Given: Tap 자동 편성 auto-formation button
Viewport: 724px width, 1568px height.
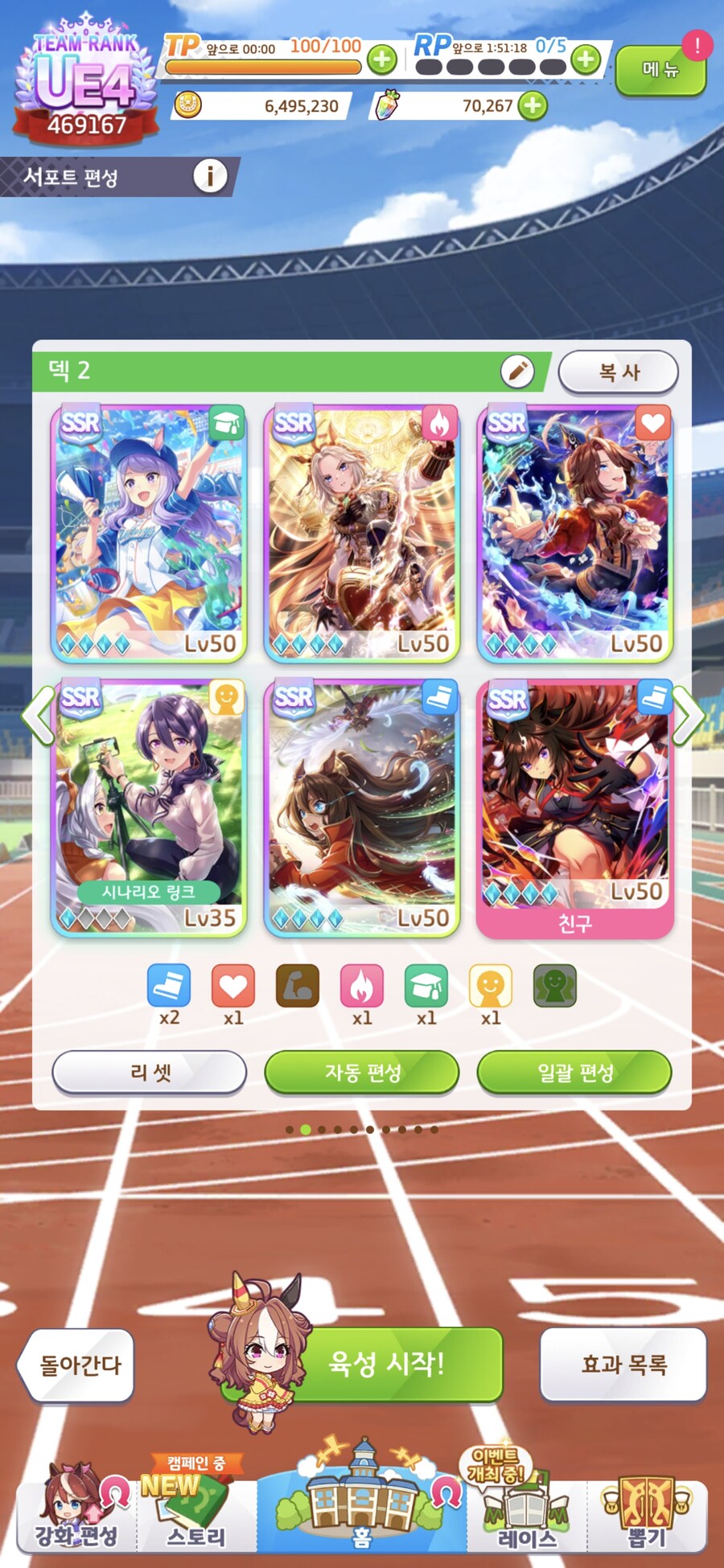Looking at the screenshot, I should tap(362, 1072).
